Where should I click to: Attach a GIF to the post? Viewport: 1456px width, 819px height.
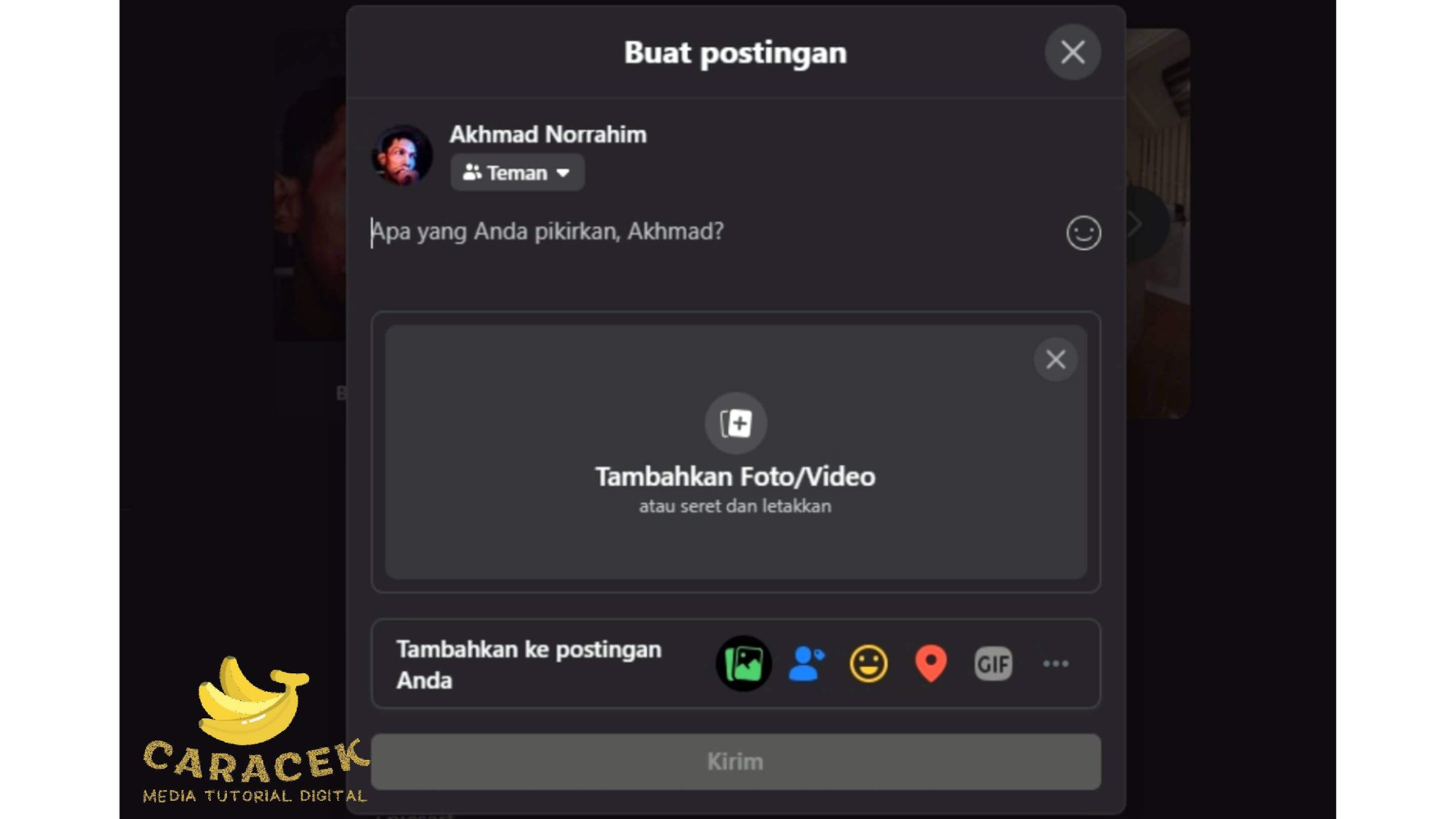click(x=993, y=663)
